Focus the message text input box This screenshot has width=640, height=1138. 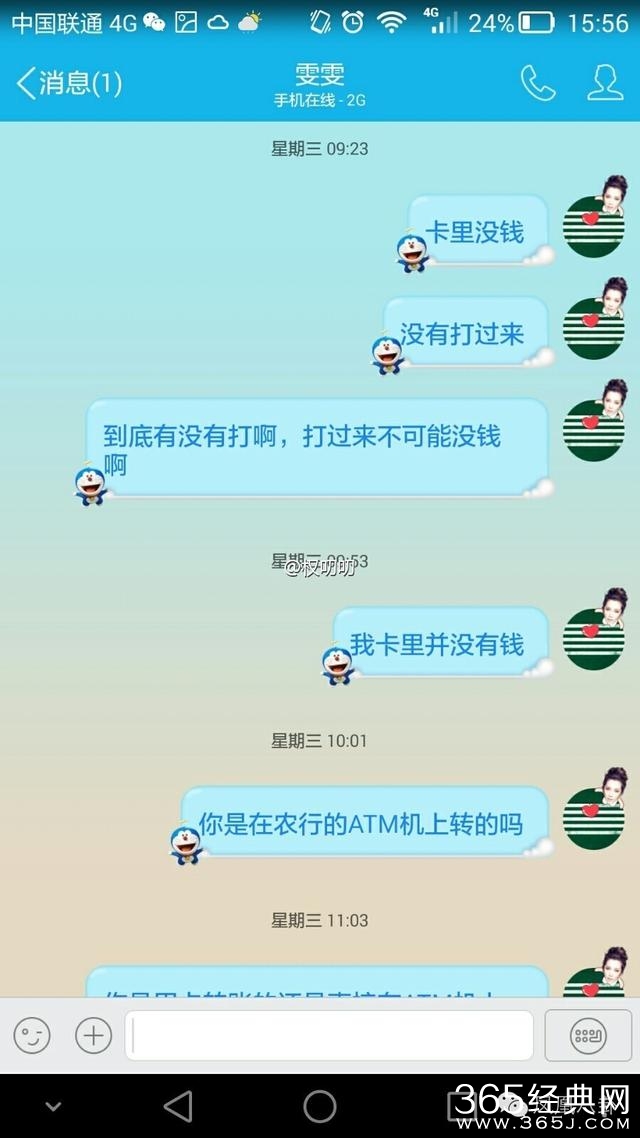[x=329, y=1035]
